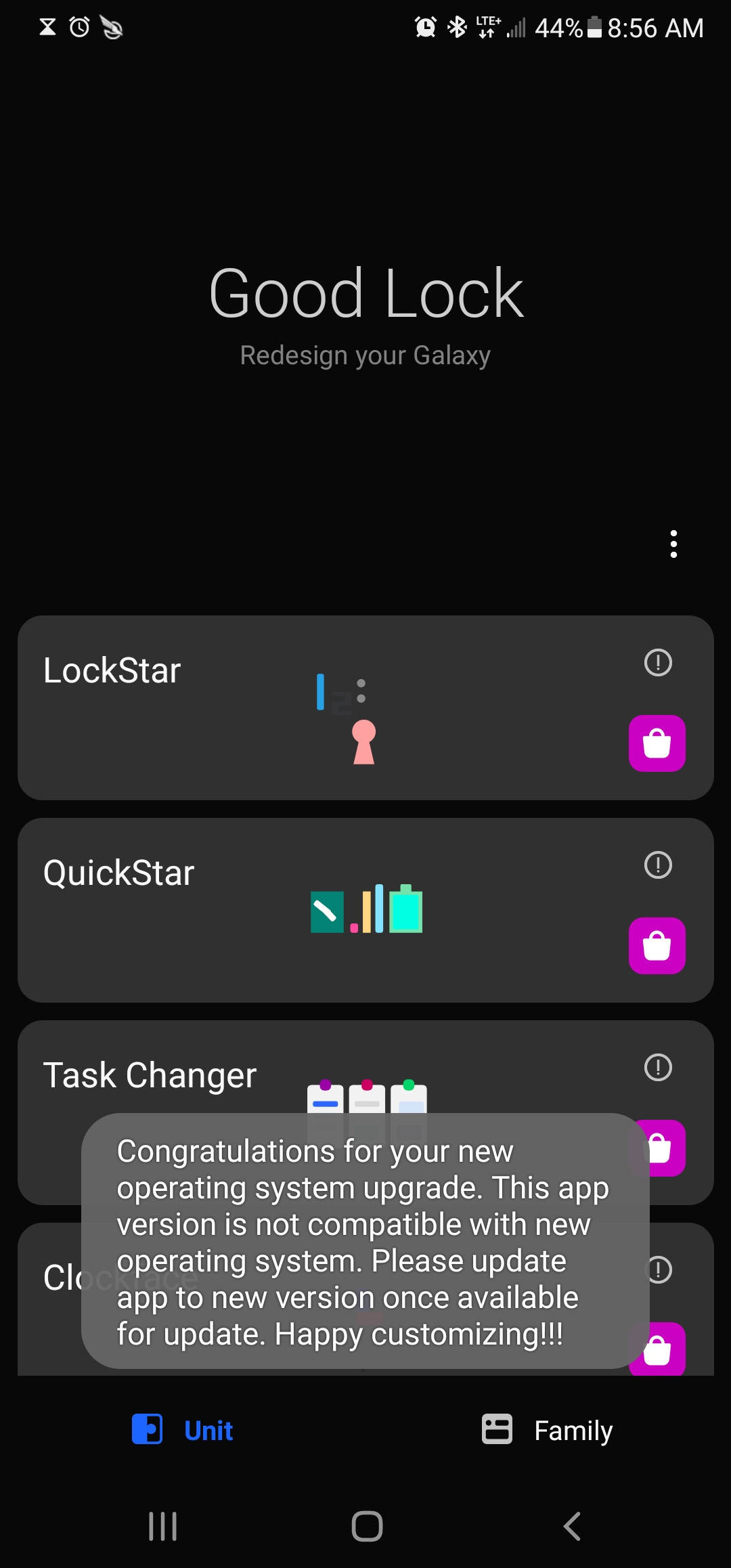This screenshot has width=731, height=1568.
Task: View LockStar info icon
Action: 658,662
